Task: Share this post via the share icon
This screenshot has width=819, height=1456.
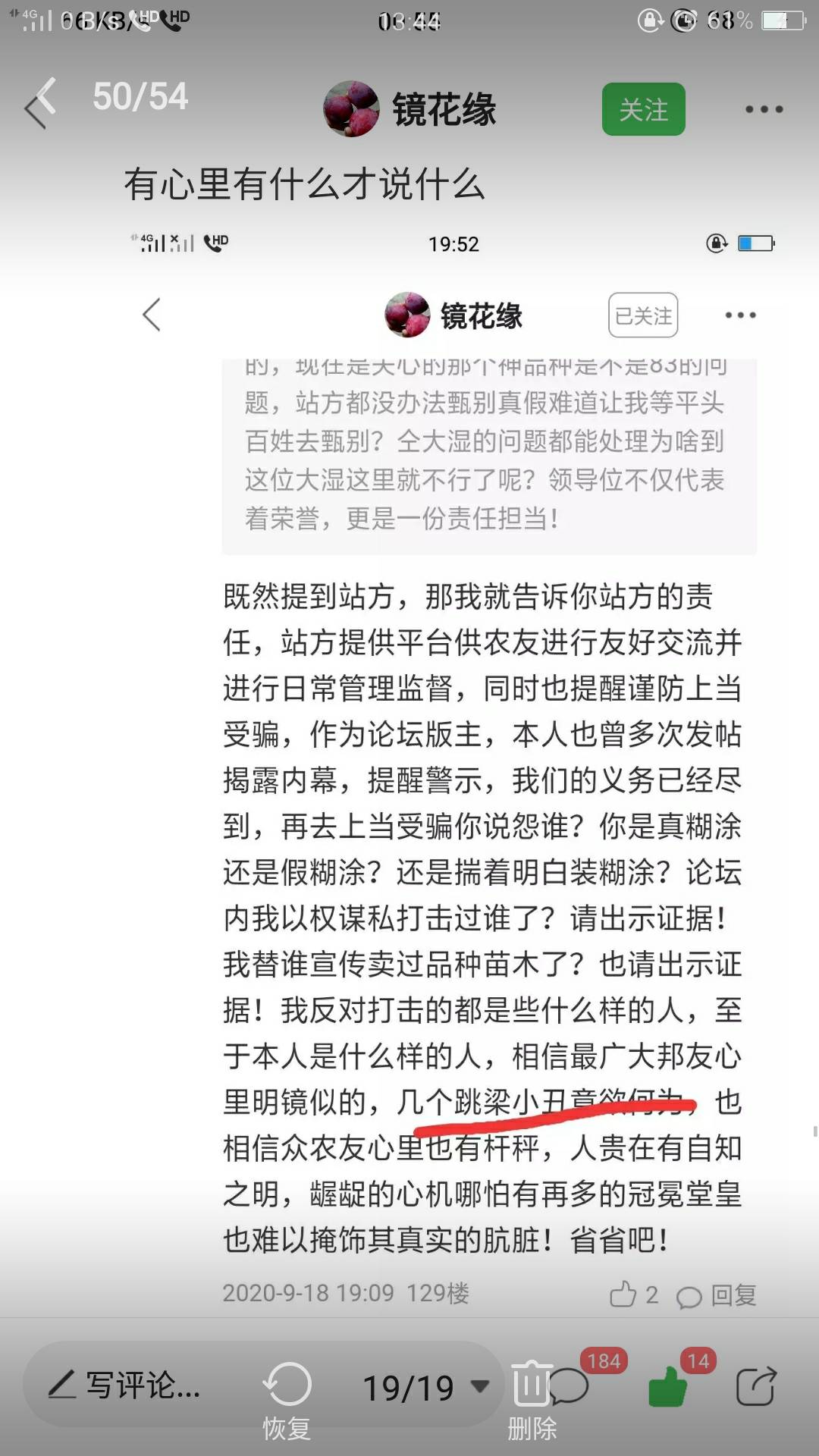Action: [756, 1386]
